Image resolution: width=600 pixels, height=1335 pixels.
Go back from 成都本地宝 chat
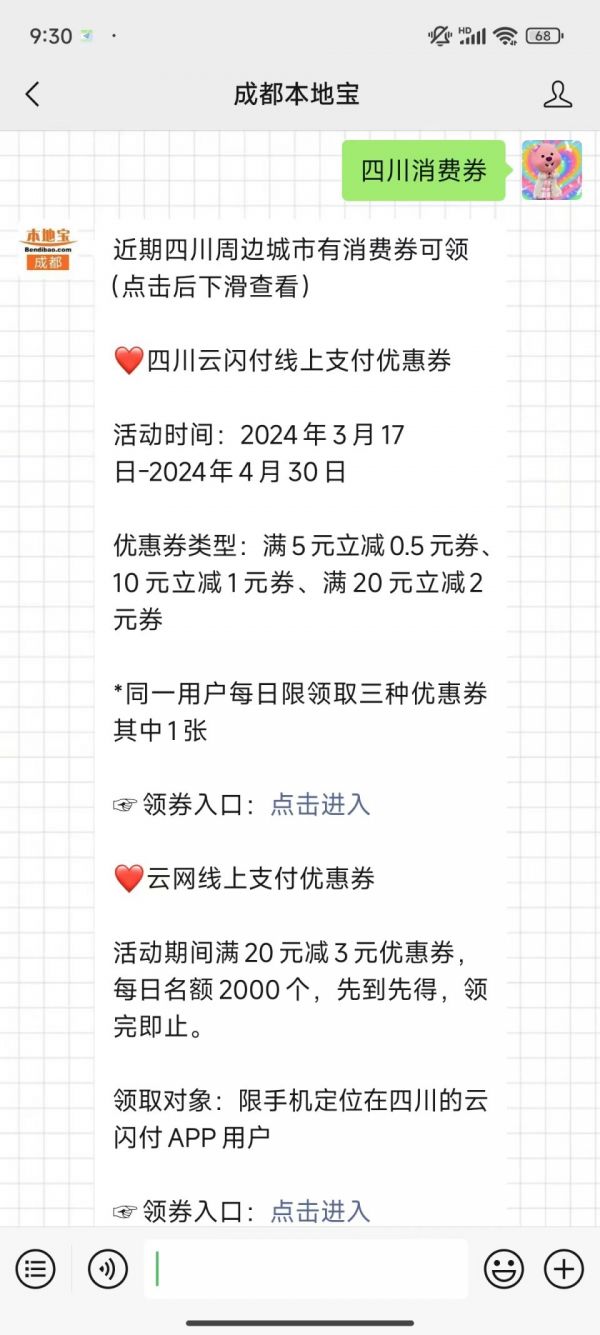(x=33, y=95)
